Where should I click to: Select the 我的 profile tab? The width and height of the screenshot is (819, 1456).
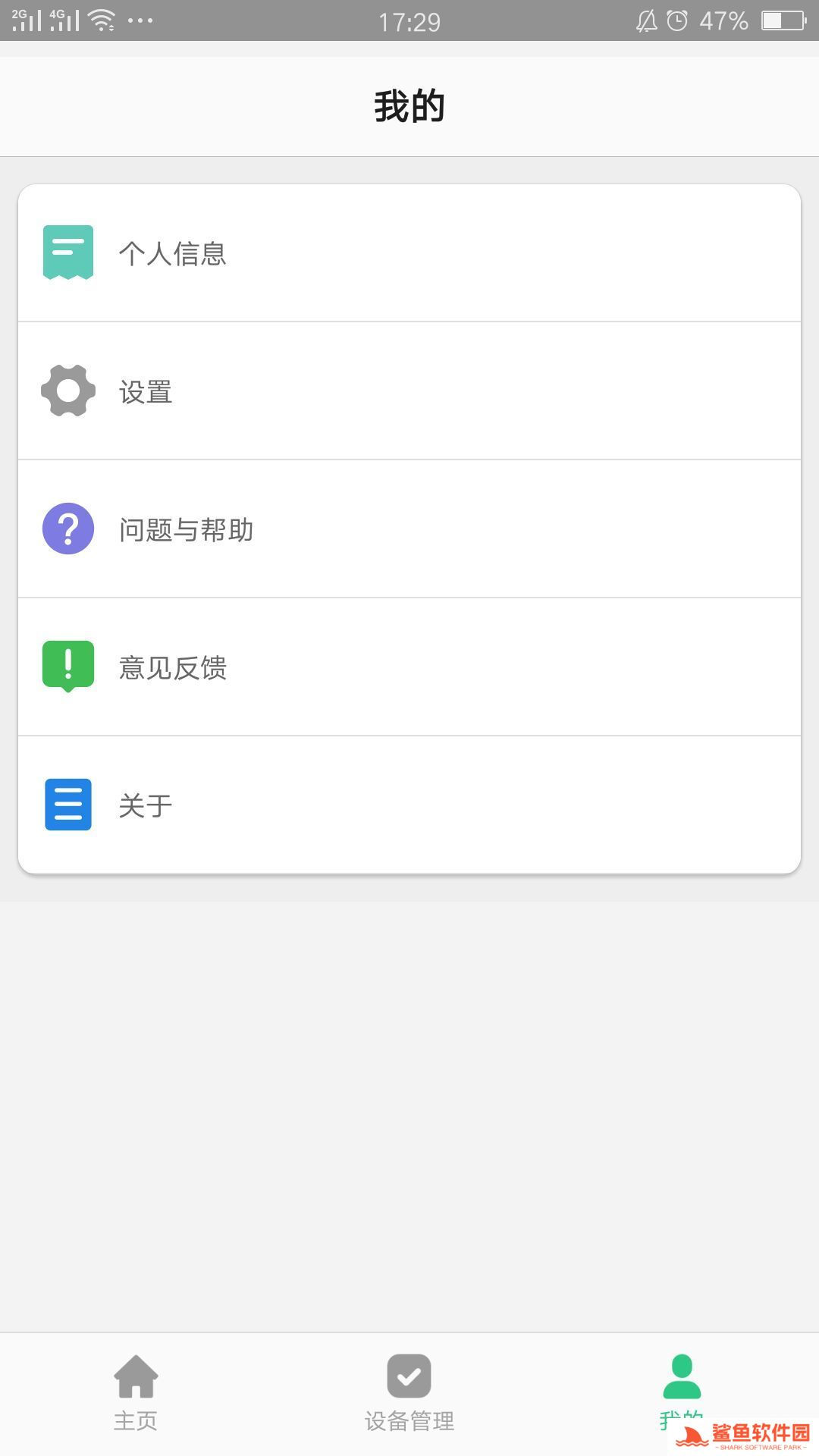pos(682,1388)
